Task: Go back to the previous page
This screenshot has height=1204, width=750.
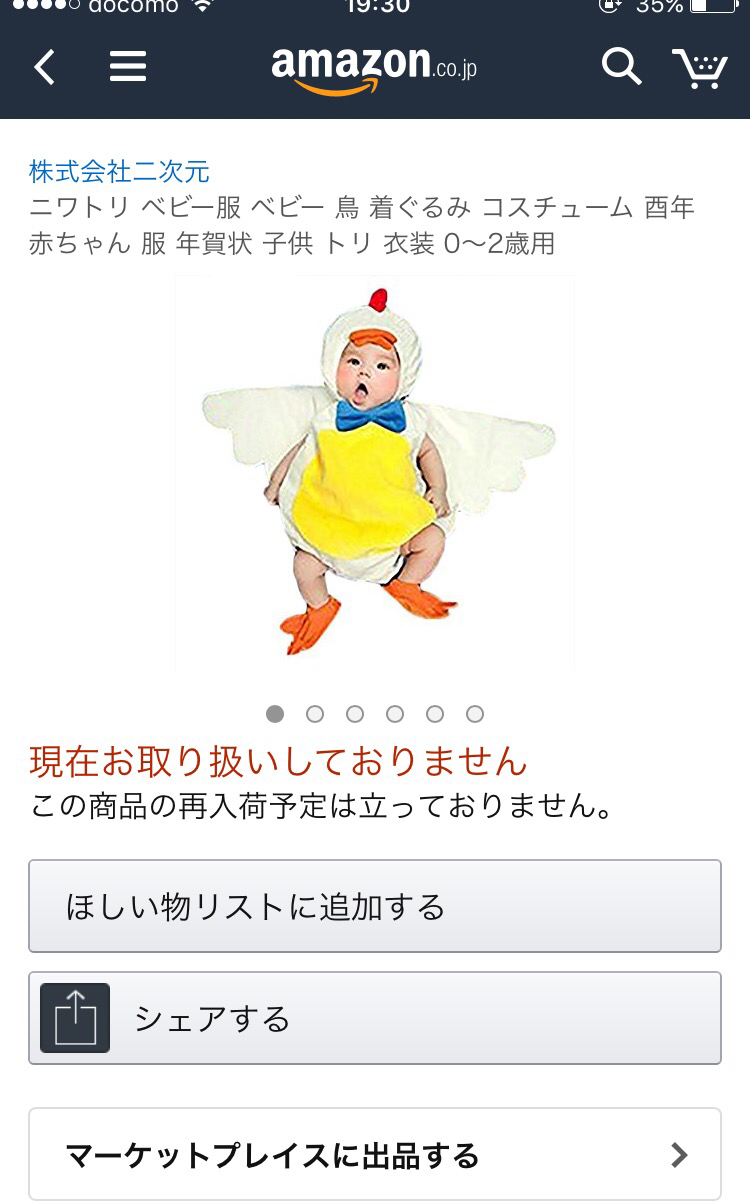Action: click(44, 67)
